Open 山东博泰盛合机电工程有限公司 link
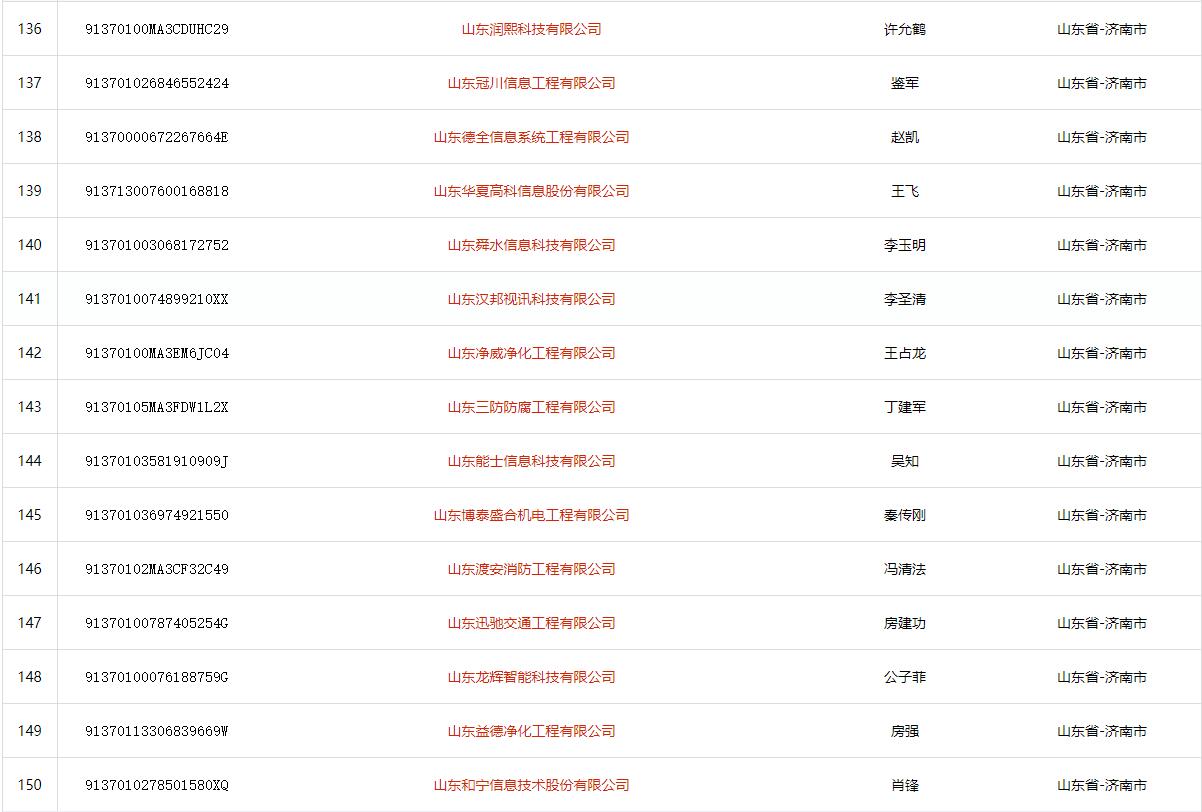1202x812 pixels. 531,516
